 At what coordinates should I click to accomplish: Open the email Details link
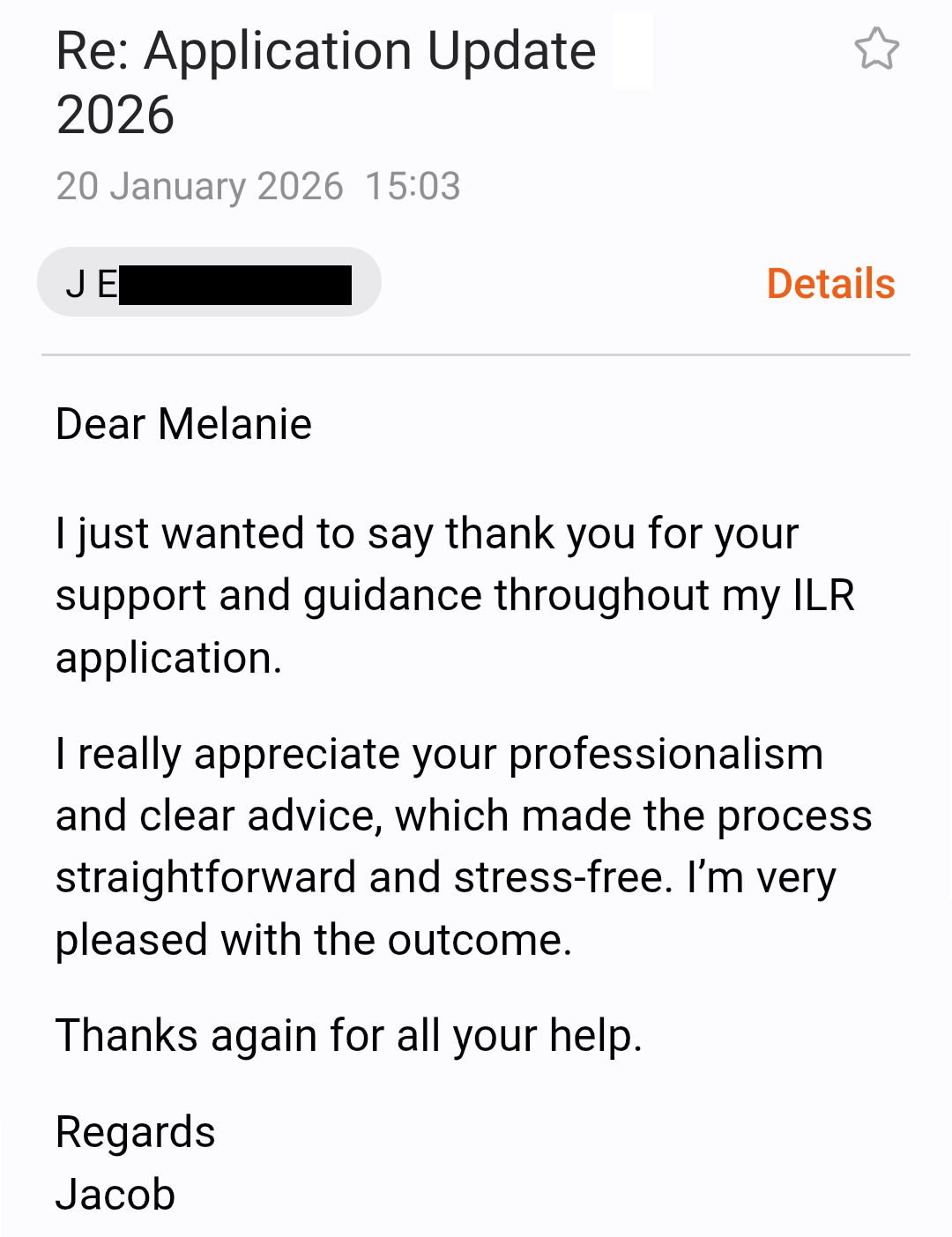[830, 284]
